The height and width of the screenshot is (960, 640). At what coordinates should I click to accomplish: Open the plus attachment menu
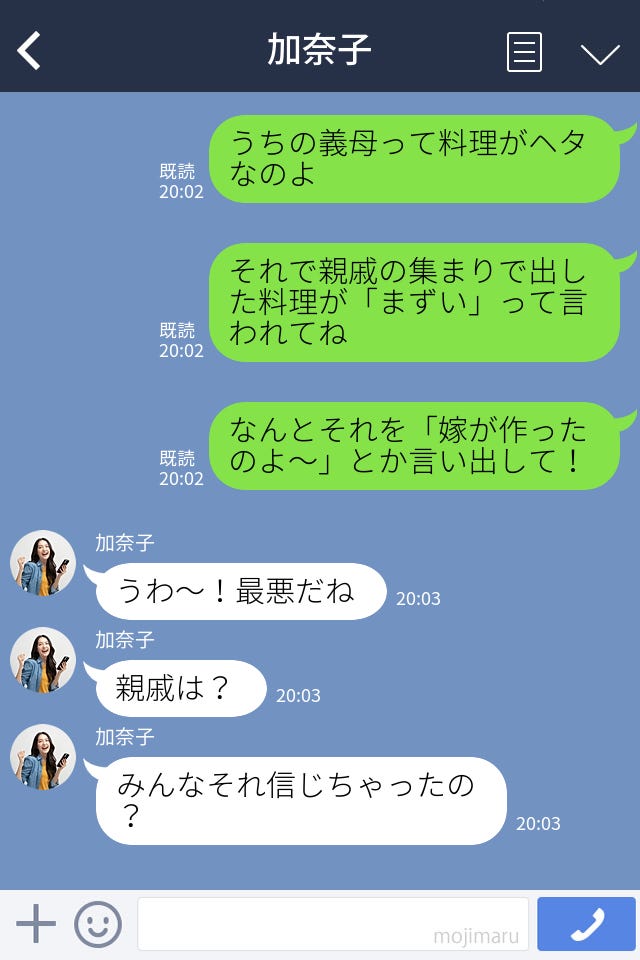pyautogui.click(x=36, y=924)
